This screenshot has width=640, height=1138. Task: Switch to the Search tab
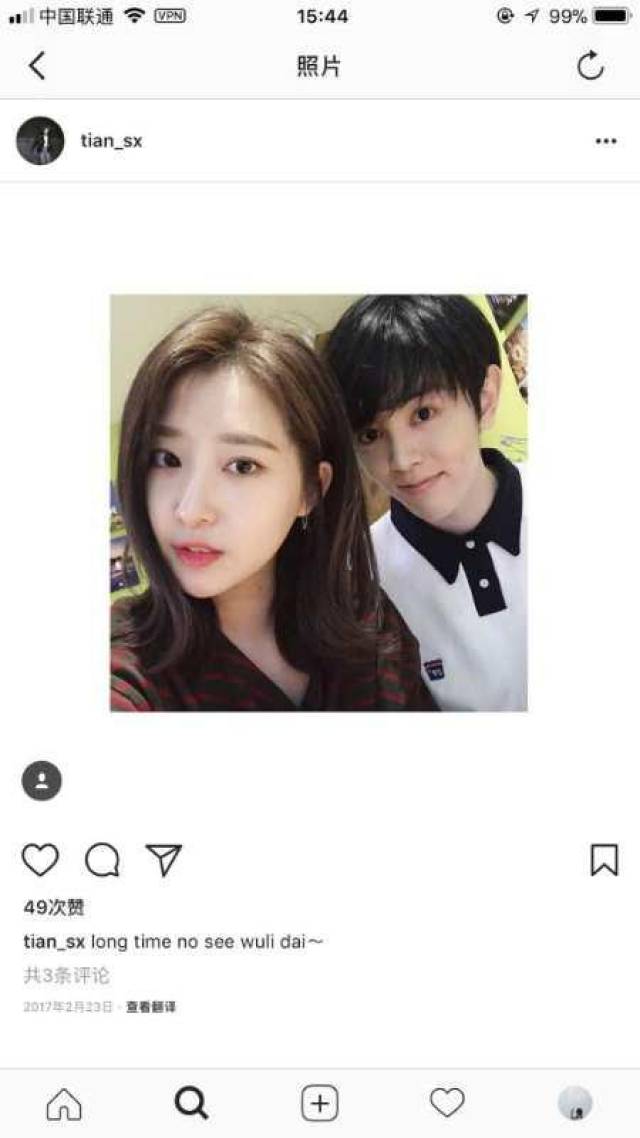[191, 1104]
